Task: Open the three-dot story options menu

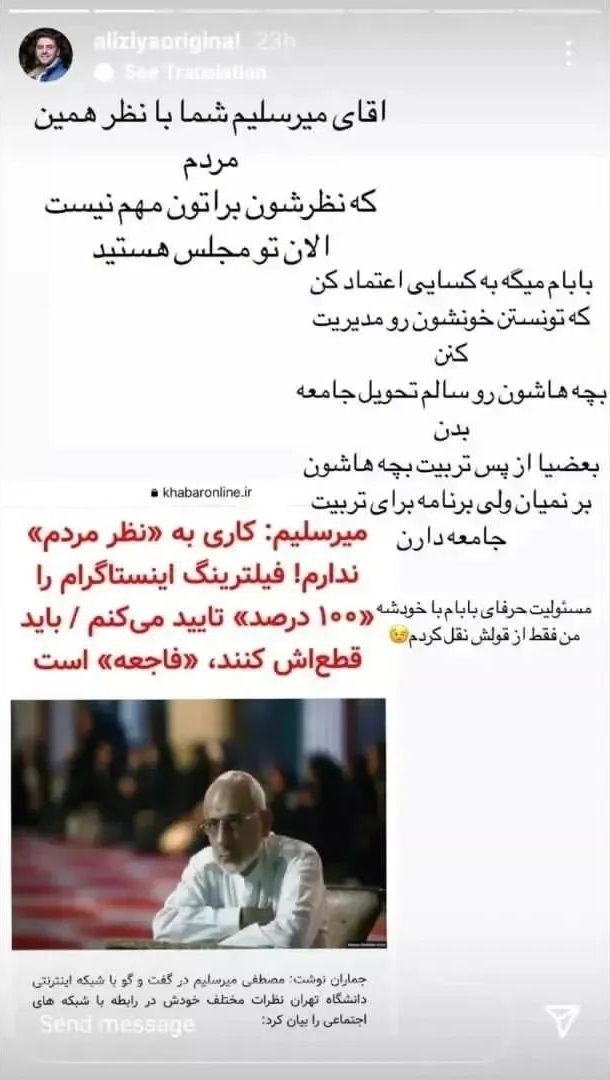Action: click(568, 53)
